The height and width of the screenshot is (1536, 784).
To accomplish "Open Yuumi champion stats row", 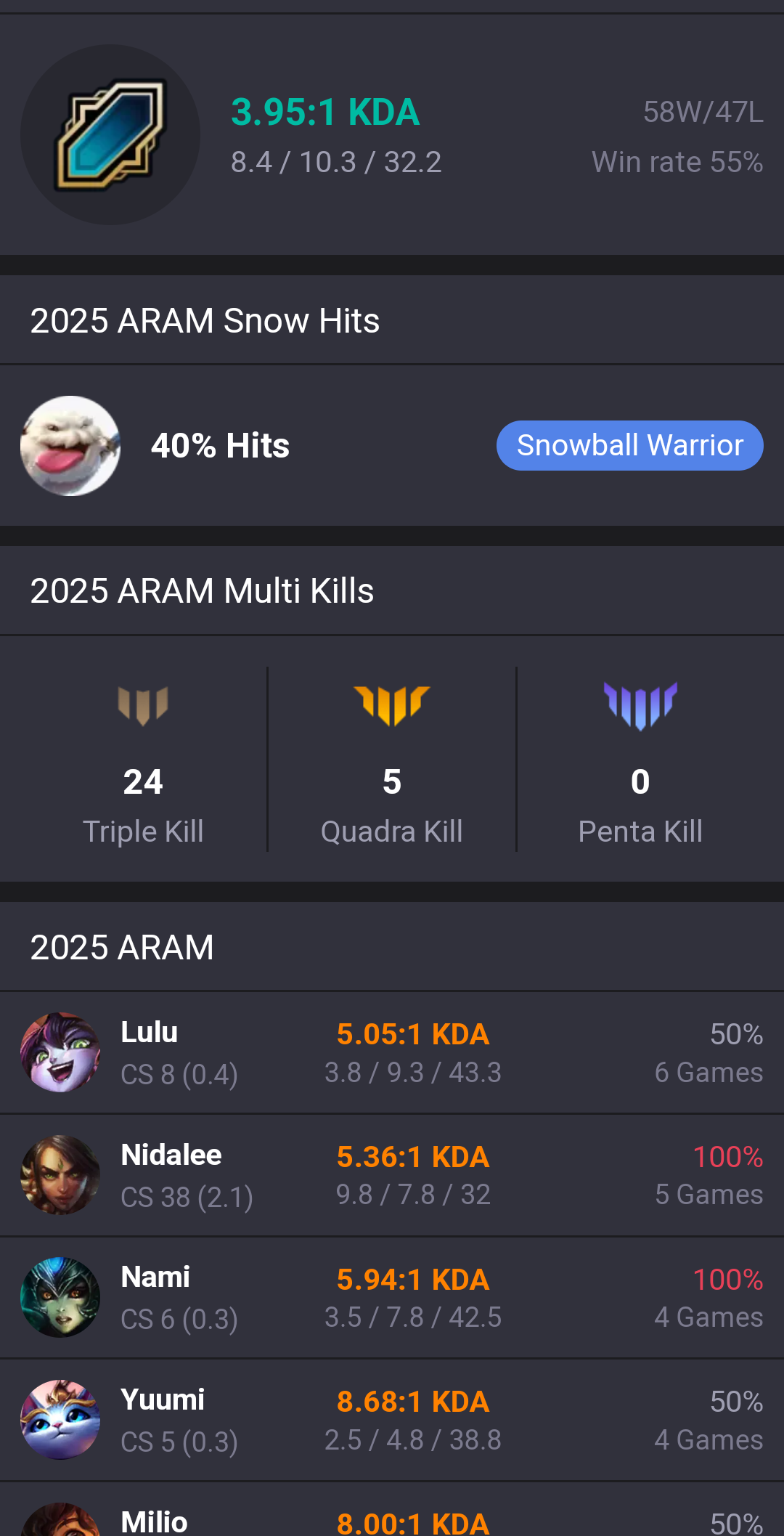I will click(392, 1420).
